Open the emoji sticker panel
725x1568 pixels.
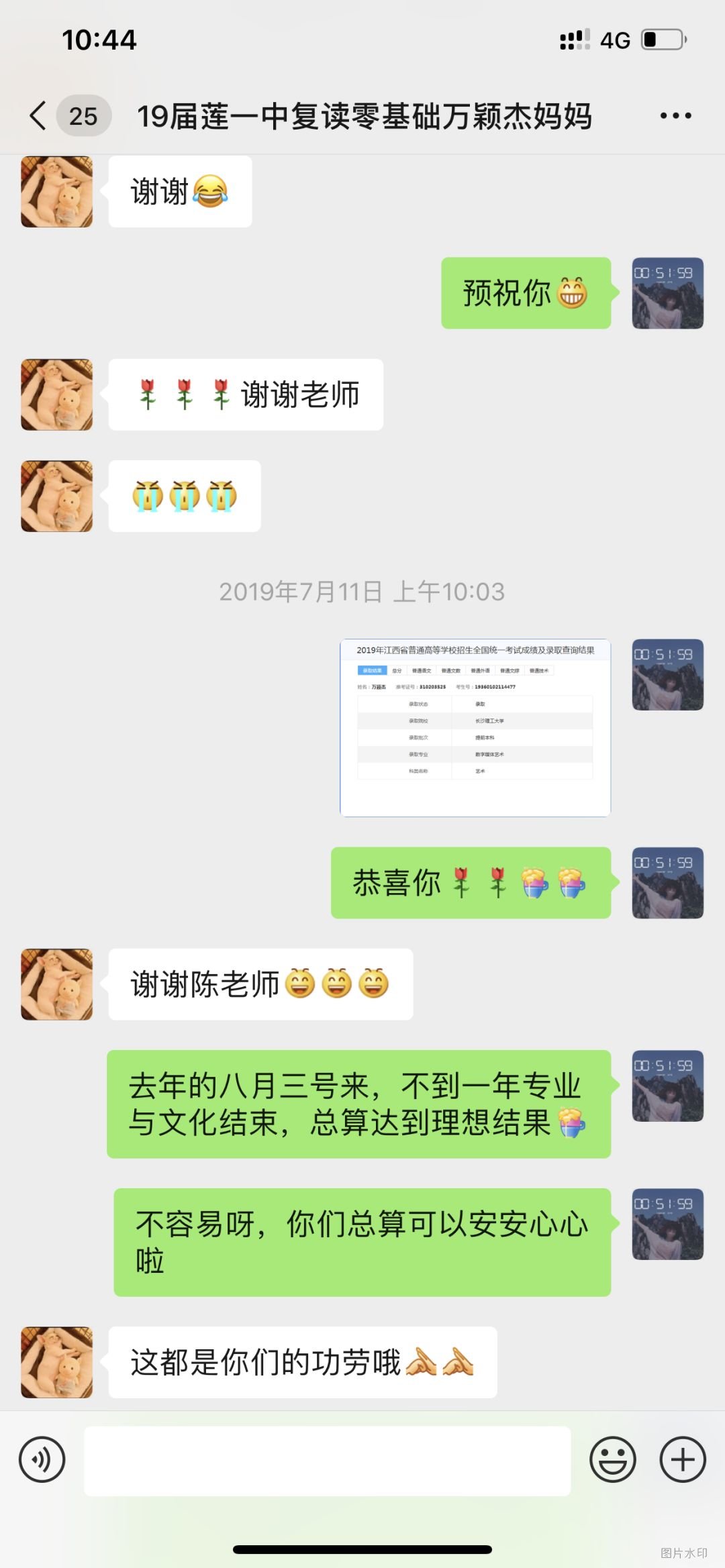612,1460
